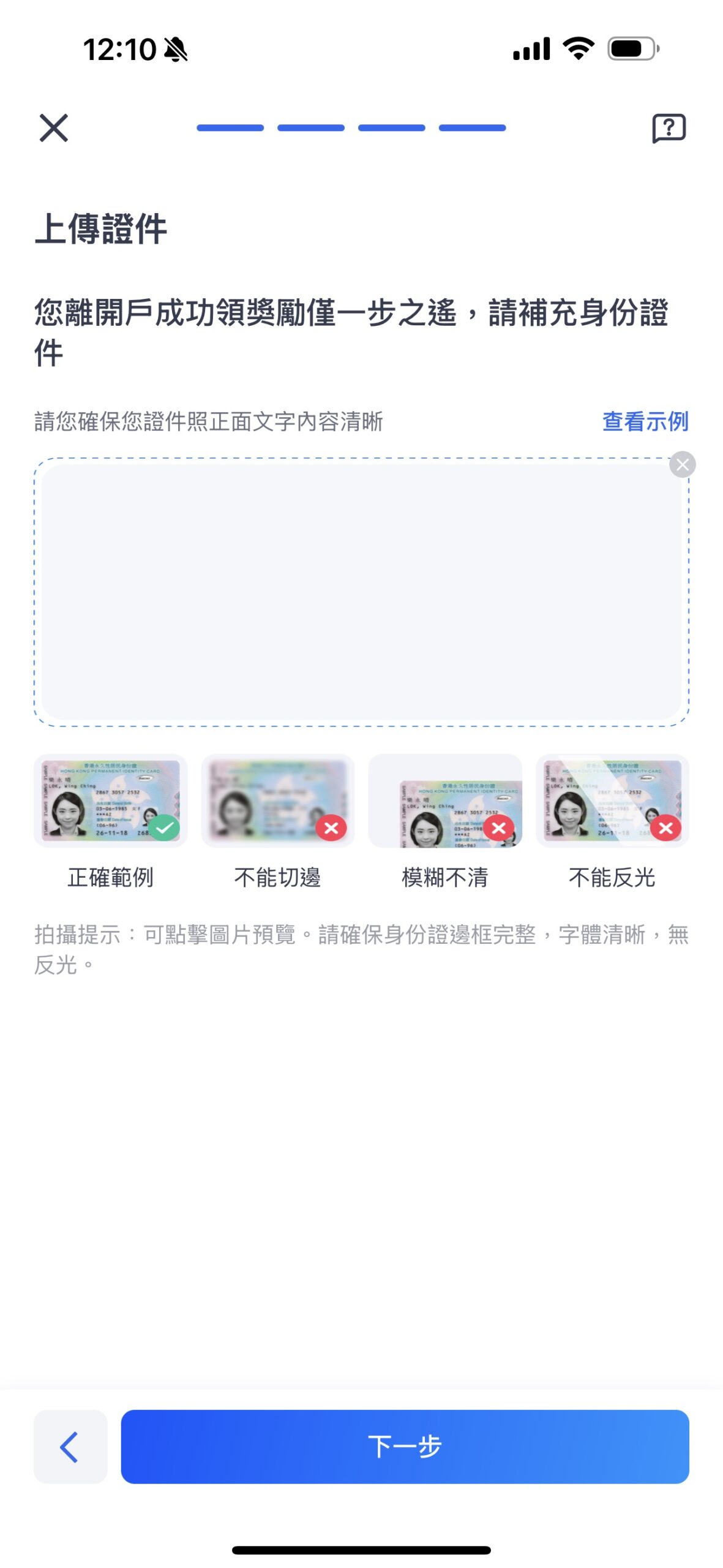Preview the 不能切邊 sample image
Screen dimensions: 723x1568
click(278, 801)
